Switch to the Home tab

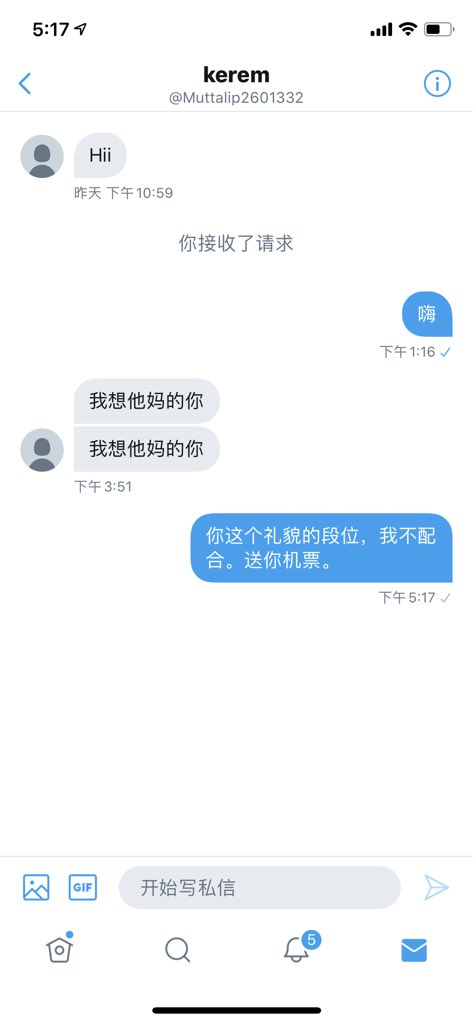pyautogui.click(x=59, y=948)
